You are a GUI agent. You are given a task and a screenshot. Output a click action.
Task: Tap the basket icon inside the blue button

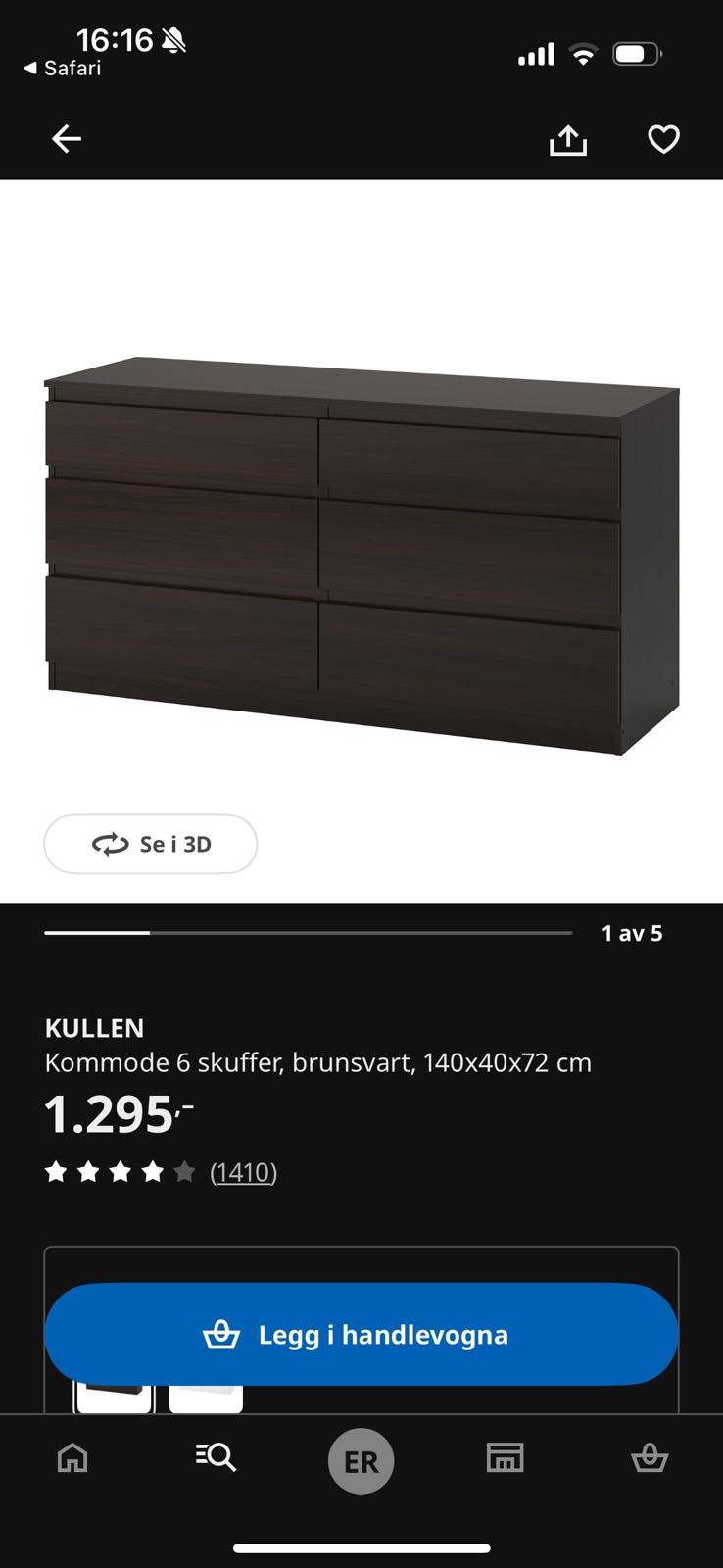click(222, 1334)
